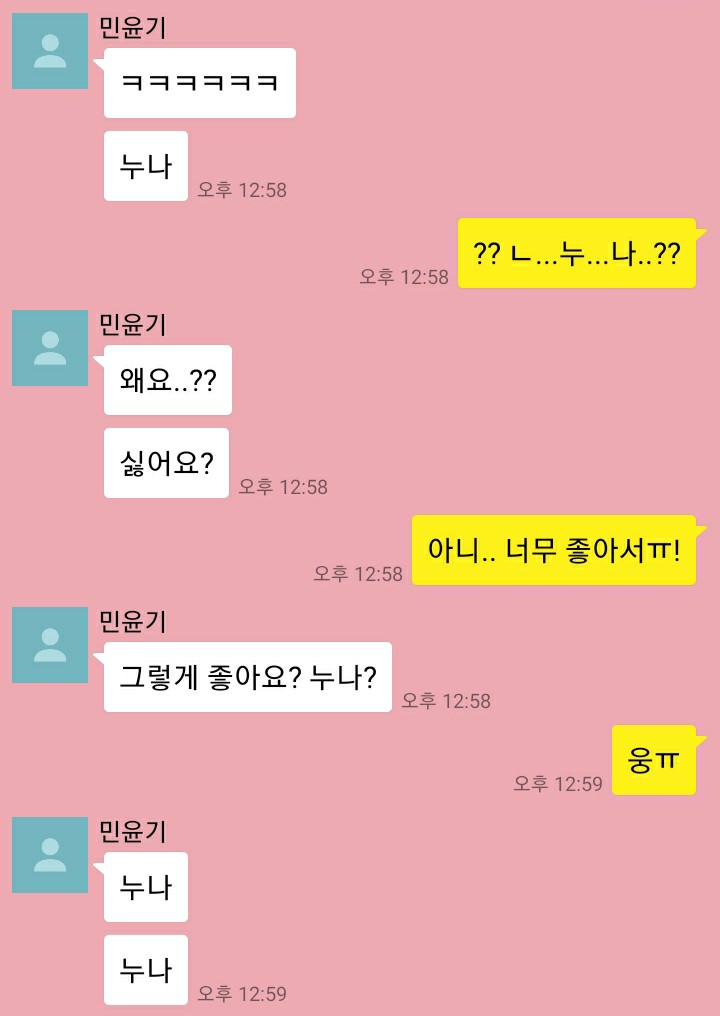Screen dimensions: 720x1016
Task: View 민윤기's profile beside the 그렇게 좋아요? 누나? message
Action: point(50,645)
